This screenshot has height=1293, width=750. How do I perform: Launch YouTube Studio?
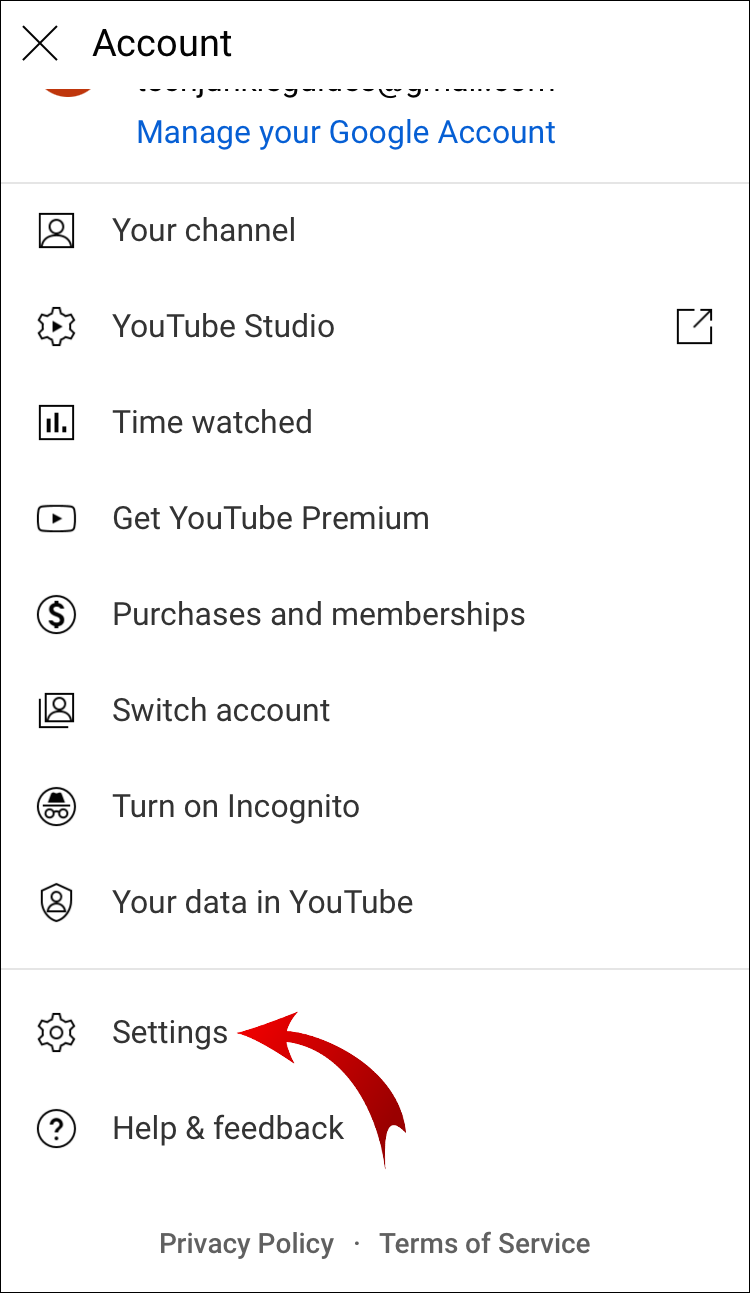(x=223, y=326)
